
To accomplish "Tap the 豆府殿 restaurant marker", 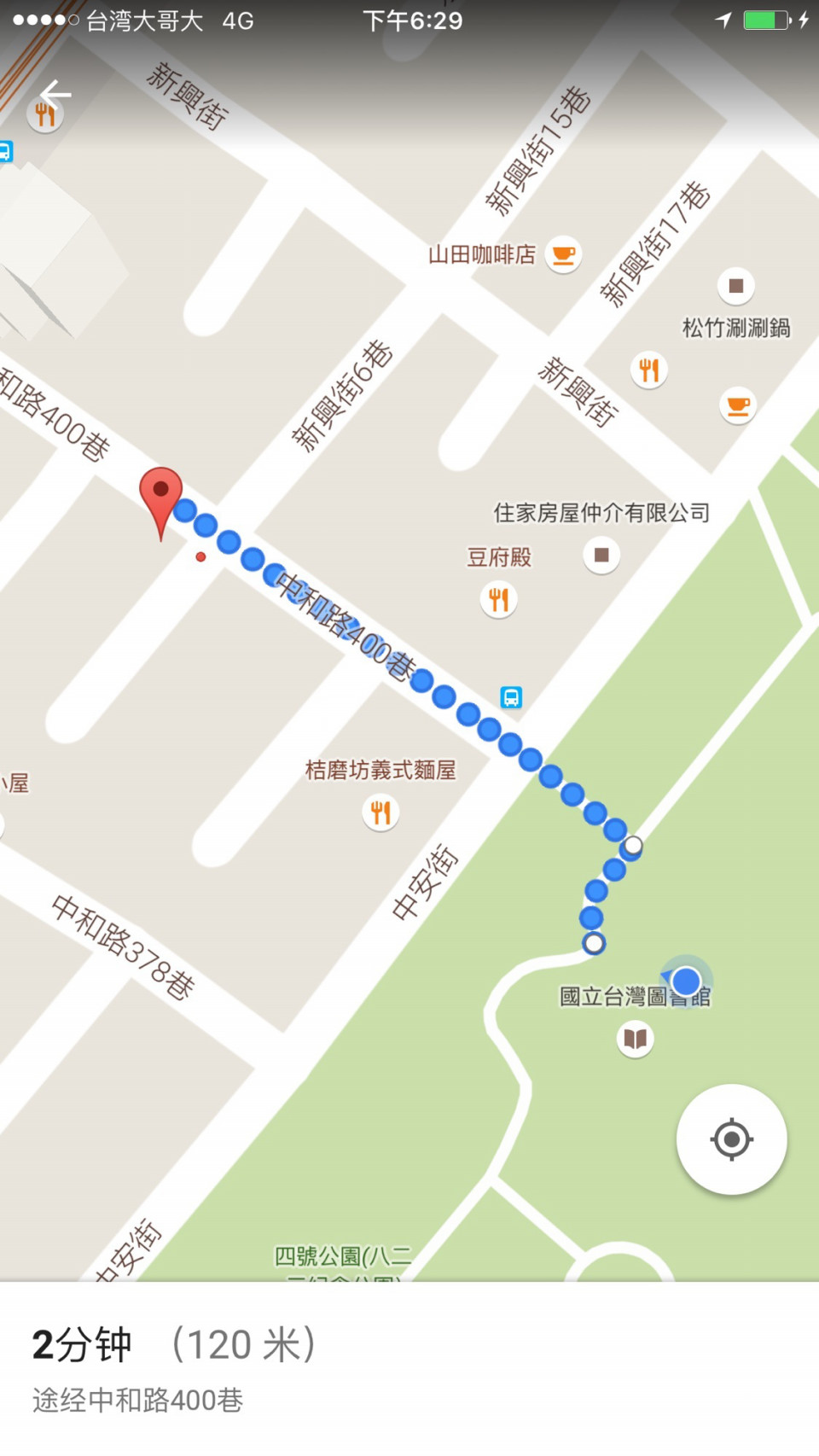I will coord(498,599).
